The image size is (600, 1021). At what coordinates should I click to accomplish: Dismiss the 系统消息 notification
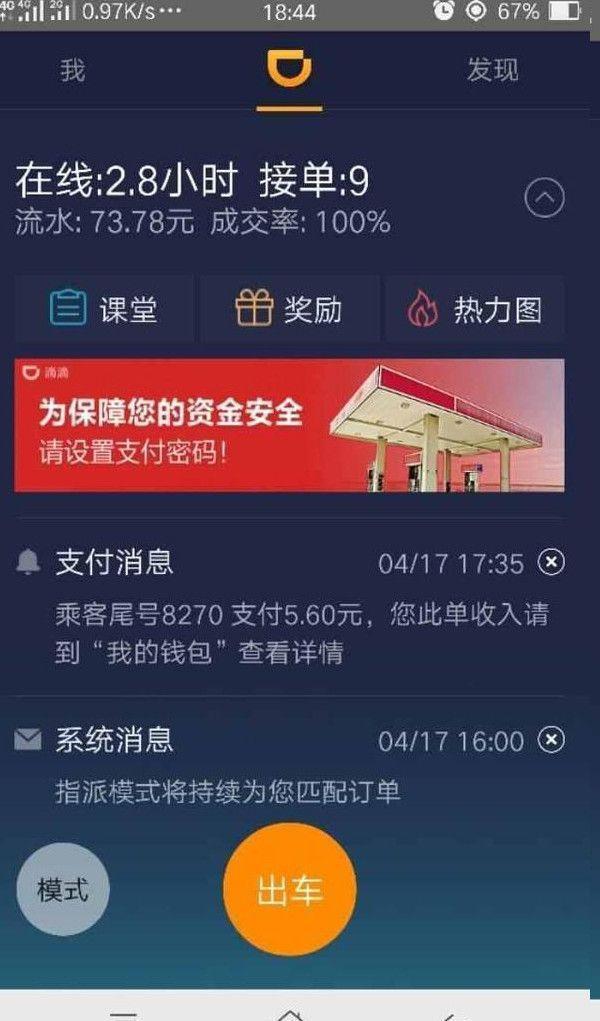click(x=551, y=740)
